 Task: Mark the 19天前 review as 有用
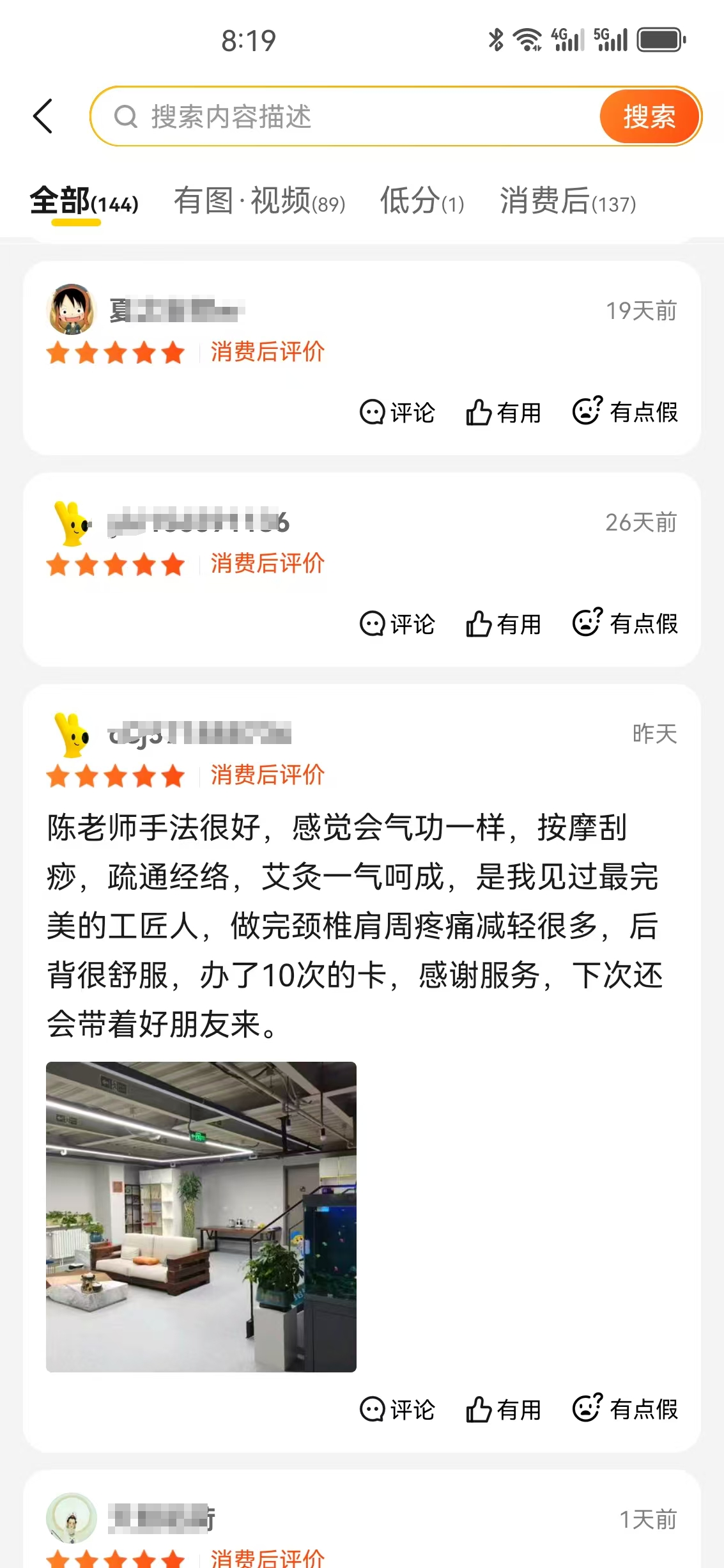[504, 412]
